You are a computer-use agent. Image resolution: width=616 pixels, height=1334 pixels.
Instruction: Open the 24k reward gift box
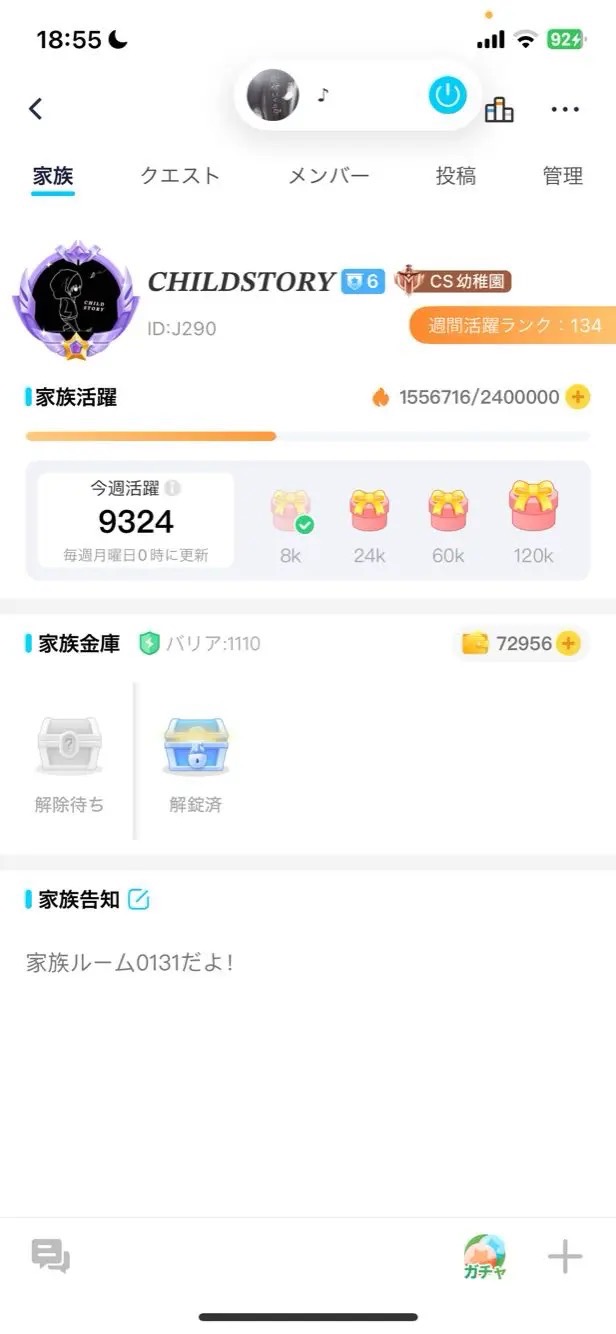coord(369,511)
